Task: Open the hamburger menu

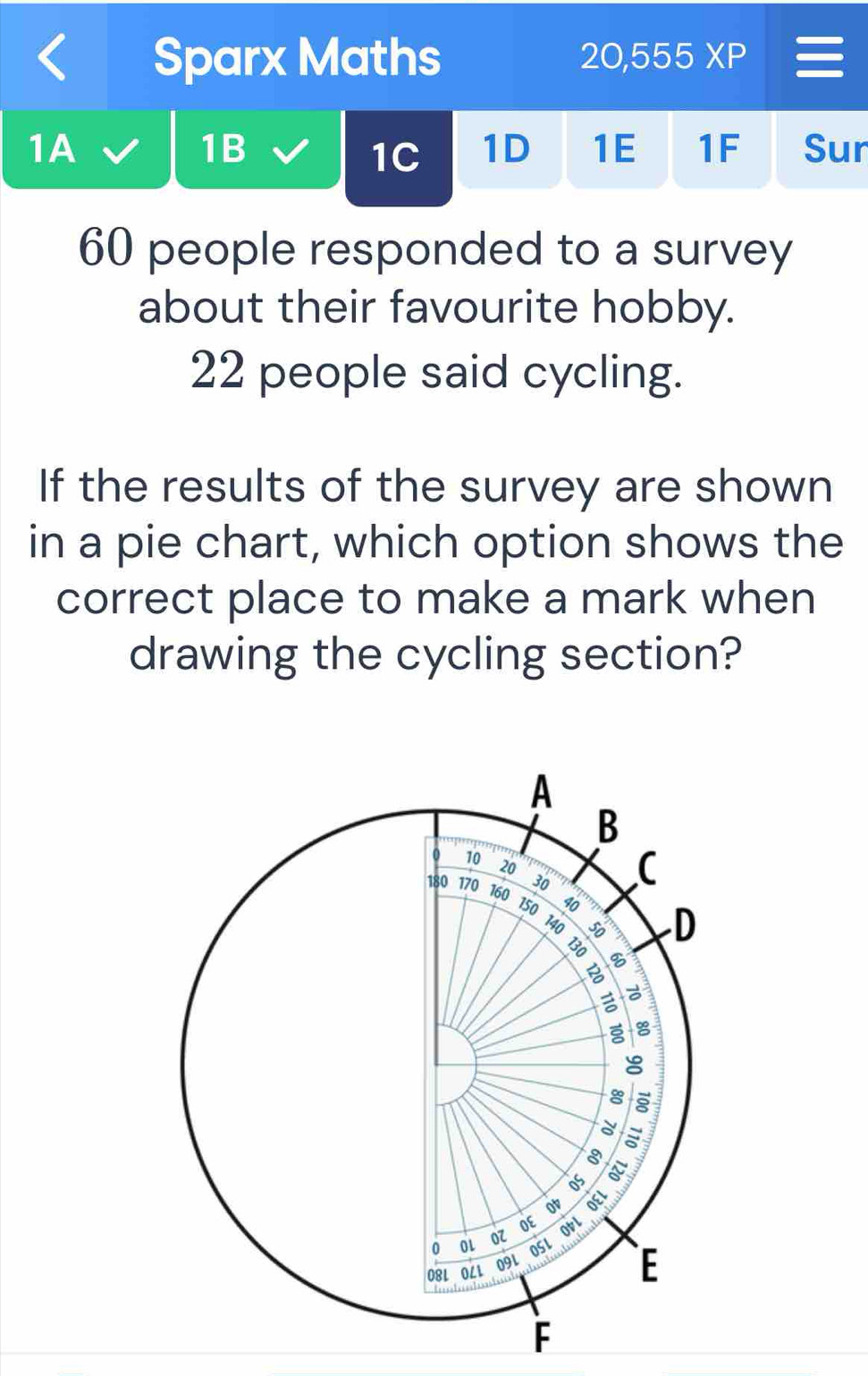Action: (818, 57)
